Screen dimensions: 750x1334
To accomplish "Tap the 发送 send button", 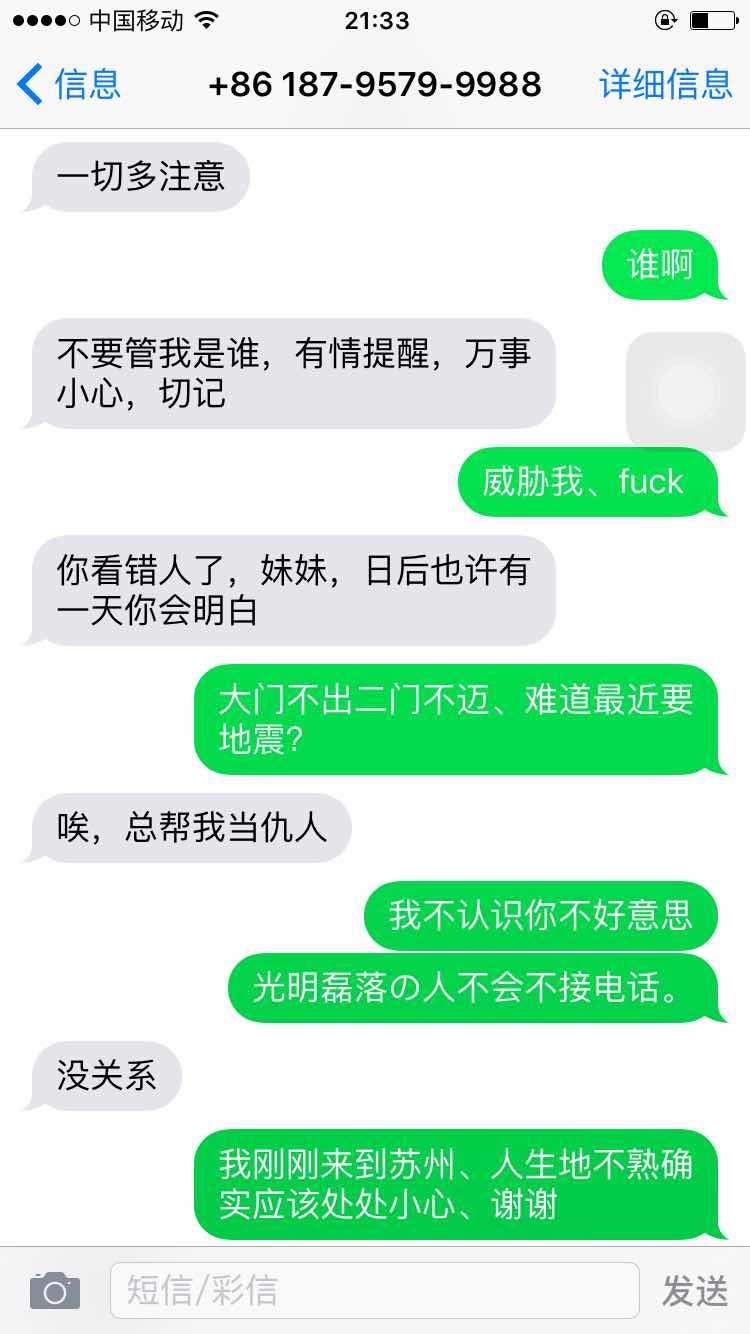I will 695,1291.
